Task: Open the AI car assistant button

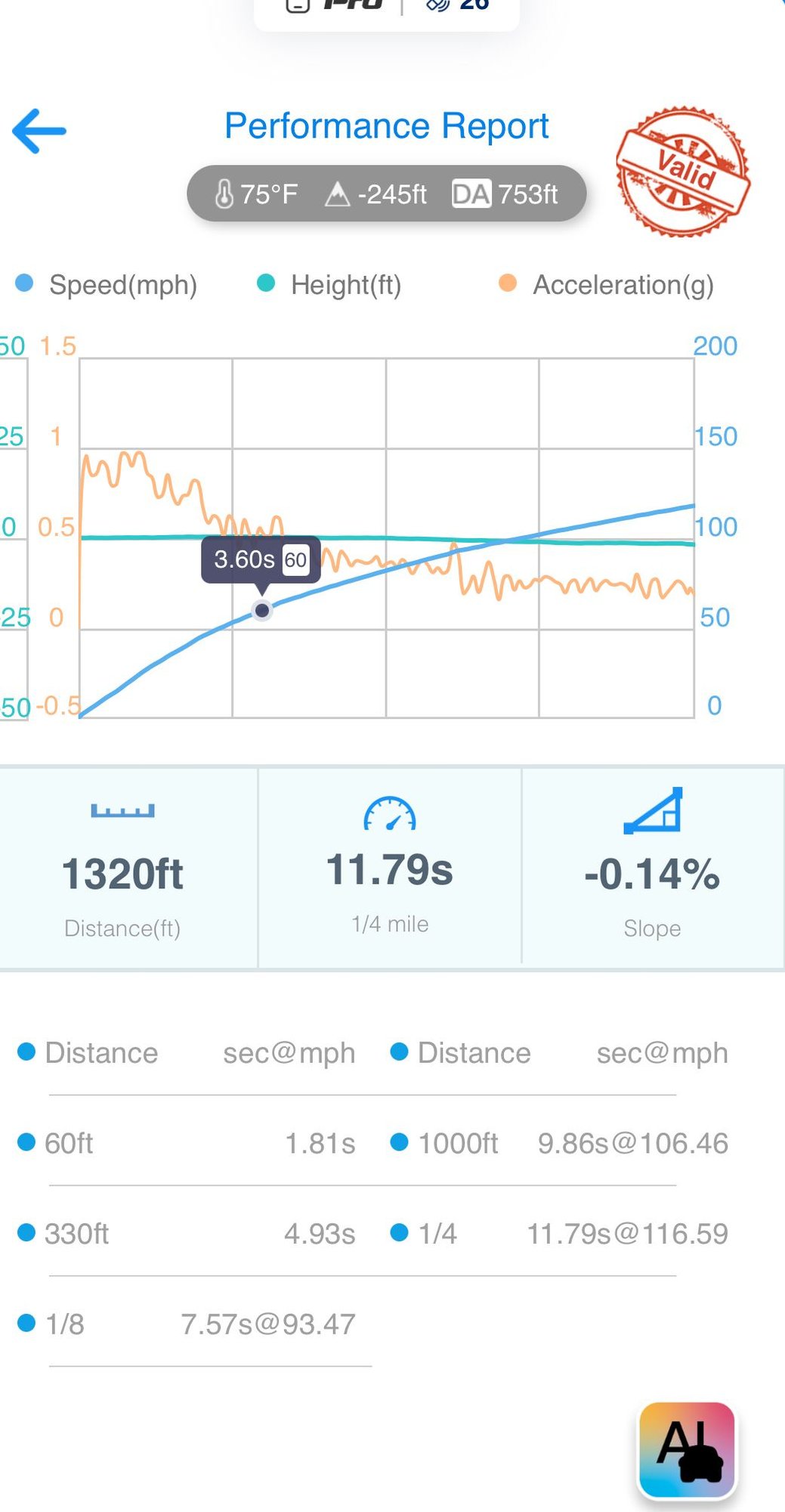Action: coord(687,1449)
